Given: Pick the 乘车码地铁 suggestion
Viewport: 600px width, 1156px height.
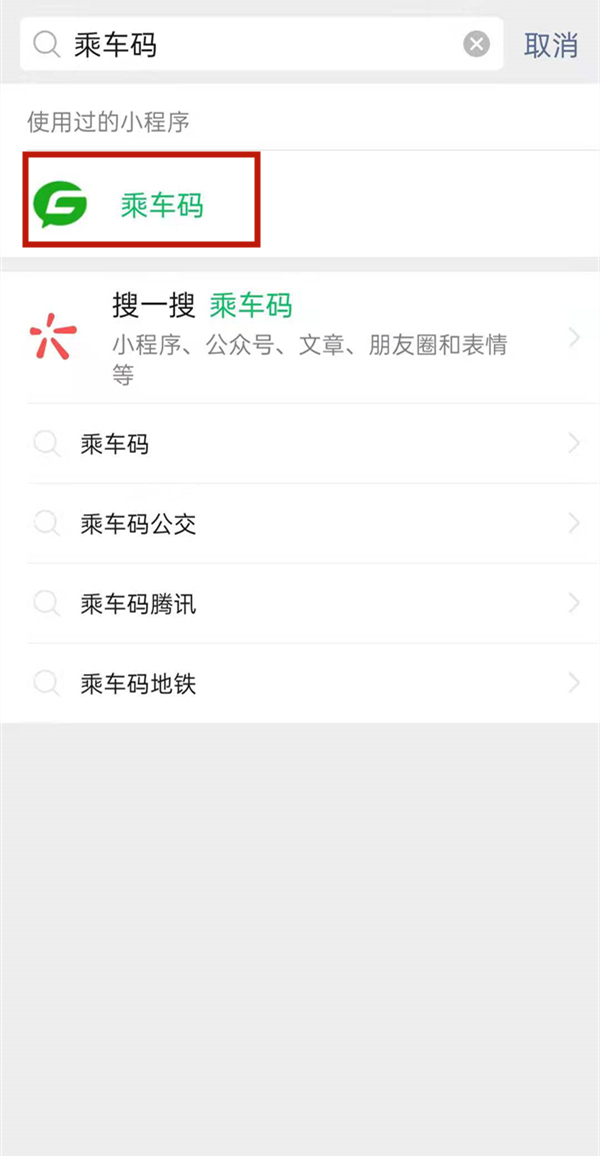Looking at the screenshot, I should [x=300, y=684].
